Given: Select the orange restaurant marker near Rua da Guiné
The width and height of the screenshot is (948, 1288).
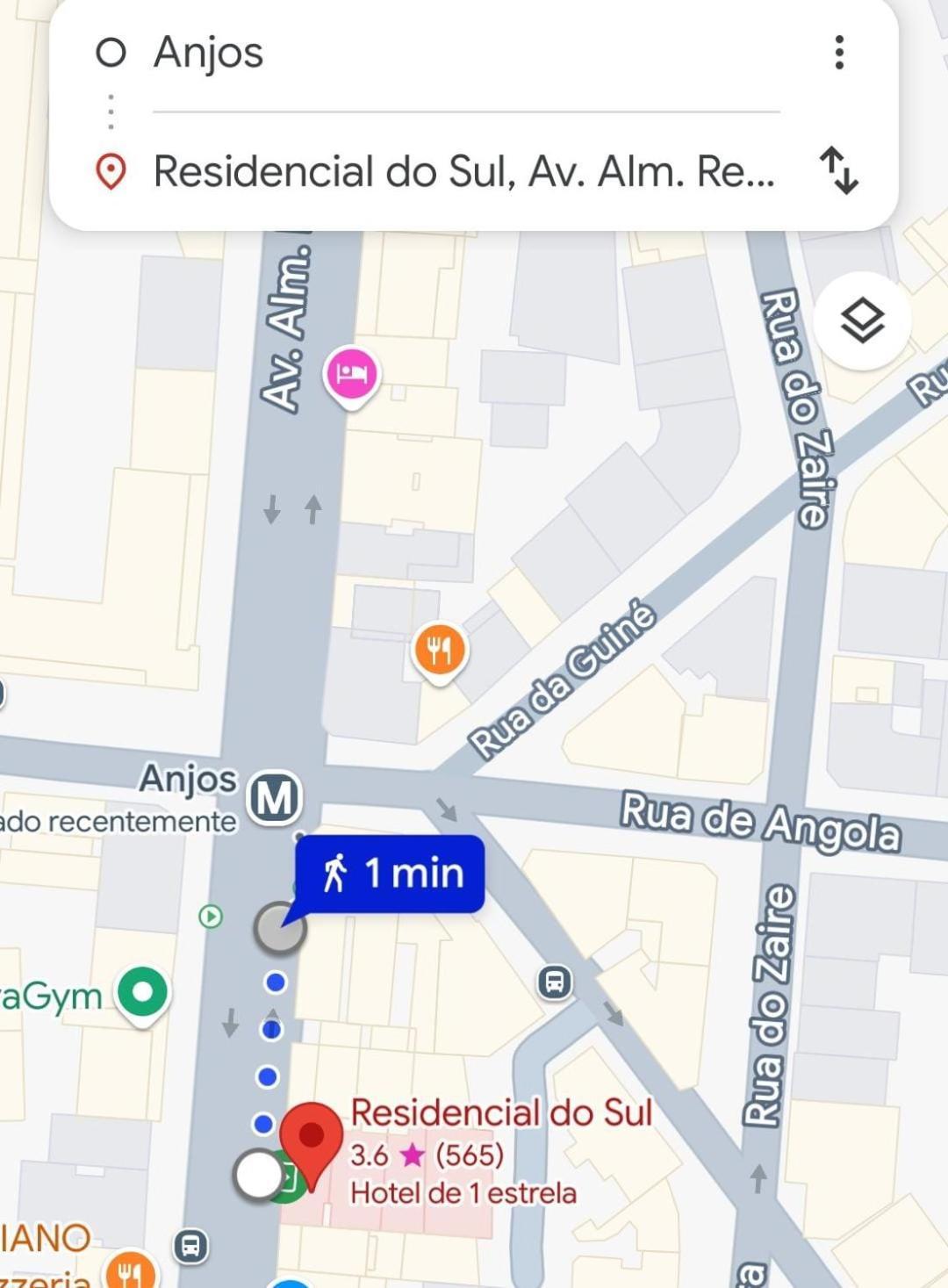Looking at the screenshot, I should click(x=439, y=651).
